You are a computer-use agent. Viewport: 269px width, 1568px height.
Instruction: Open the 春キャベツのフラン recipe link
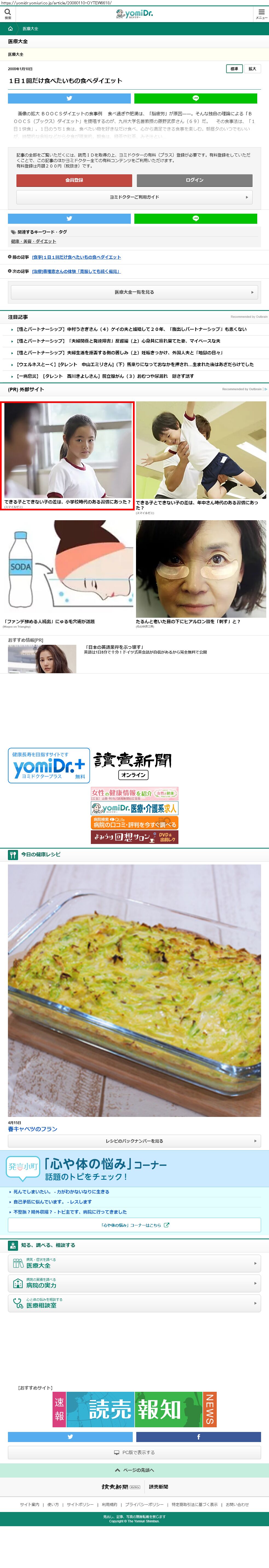click(x=32, y=1129)
